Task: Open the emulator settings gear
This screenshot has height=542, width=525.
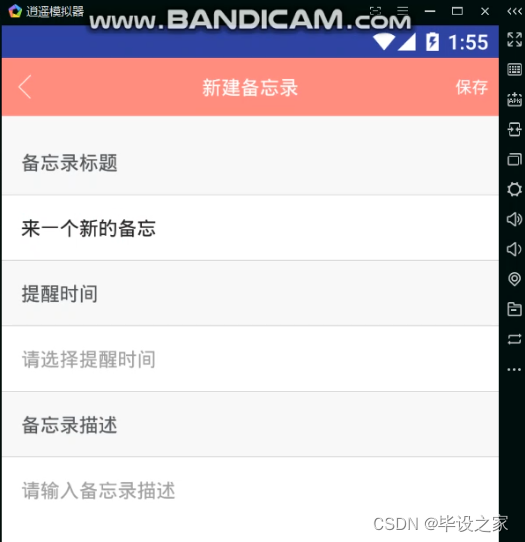Action: [x=514, y=189]
